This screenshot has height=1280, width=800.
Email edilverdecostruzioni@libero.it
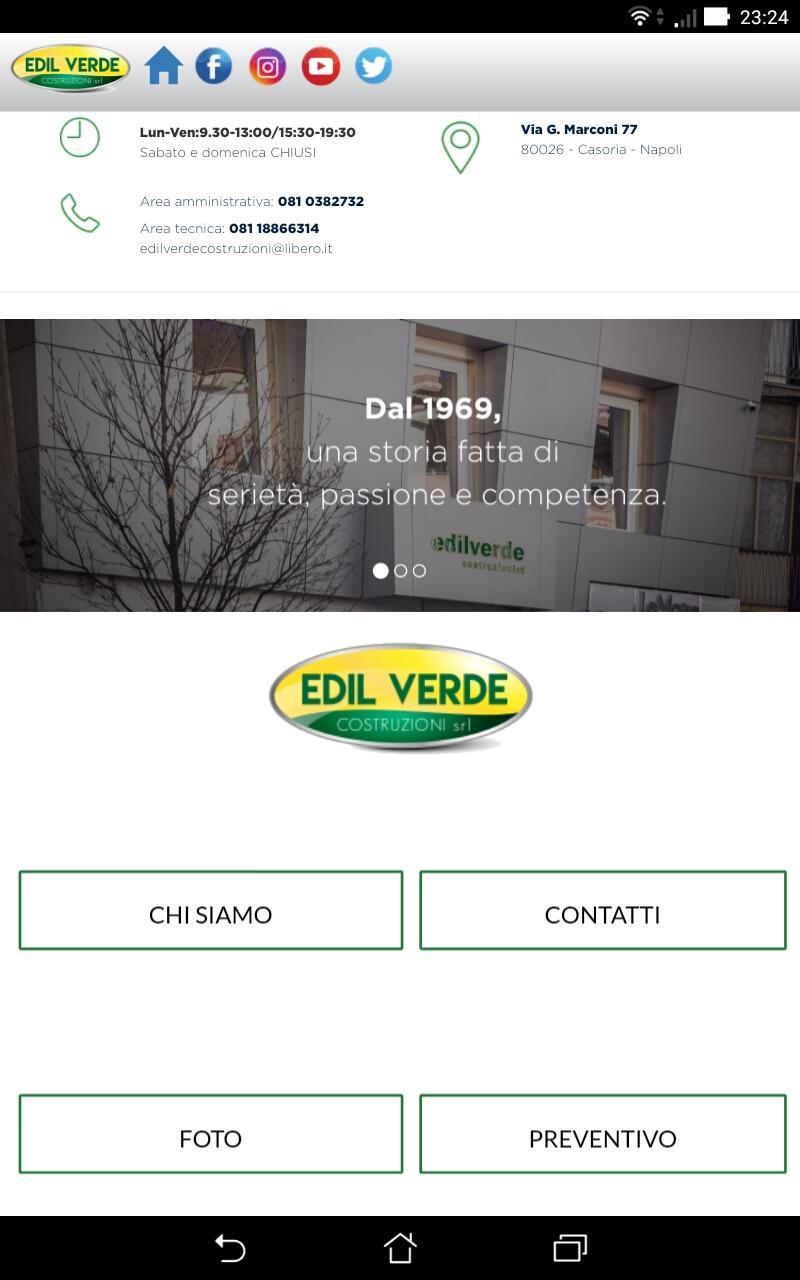236,248
